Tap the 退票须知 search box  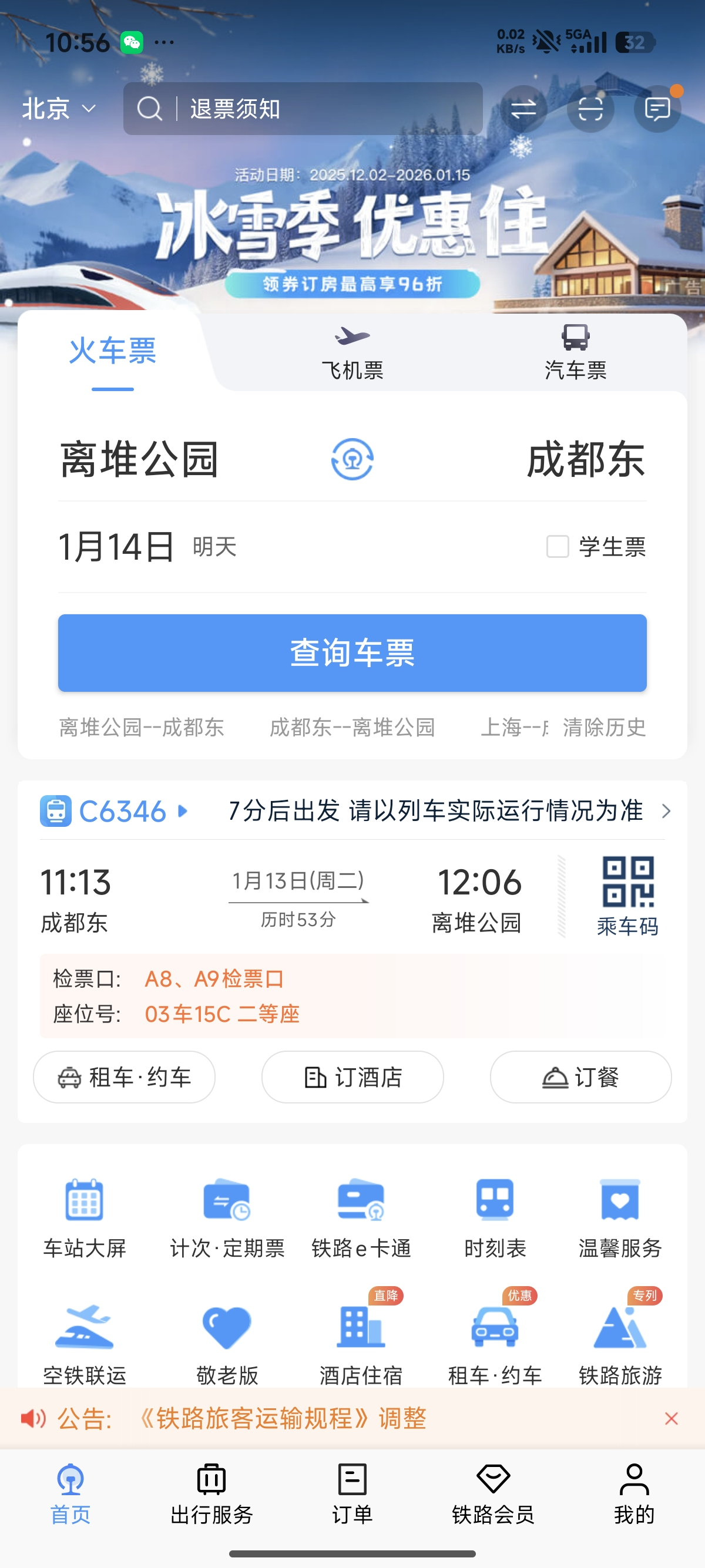[x=303, y=109]
